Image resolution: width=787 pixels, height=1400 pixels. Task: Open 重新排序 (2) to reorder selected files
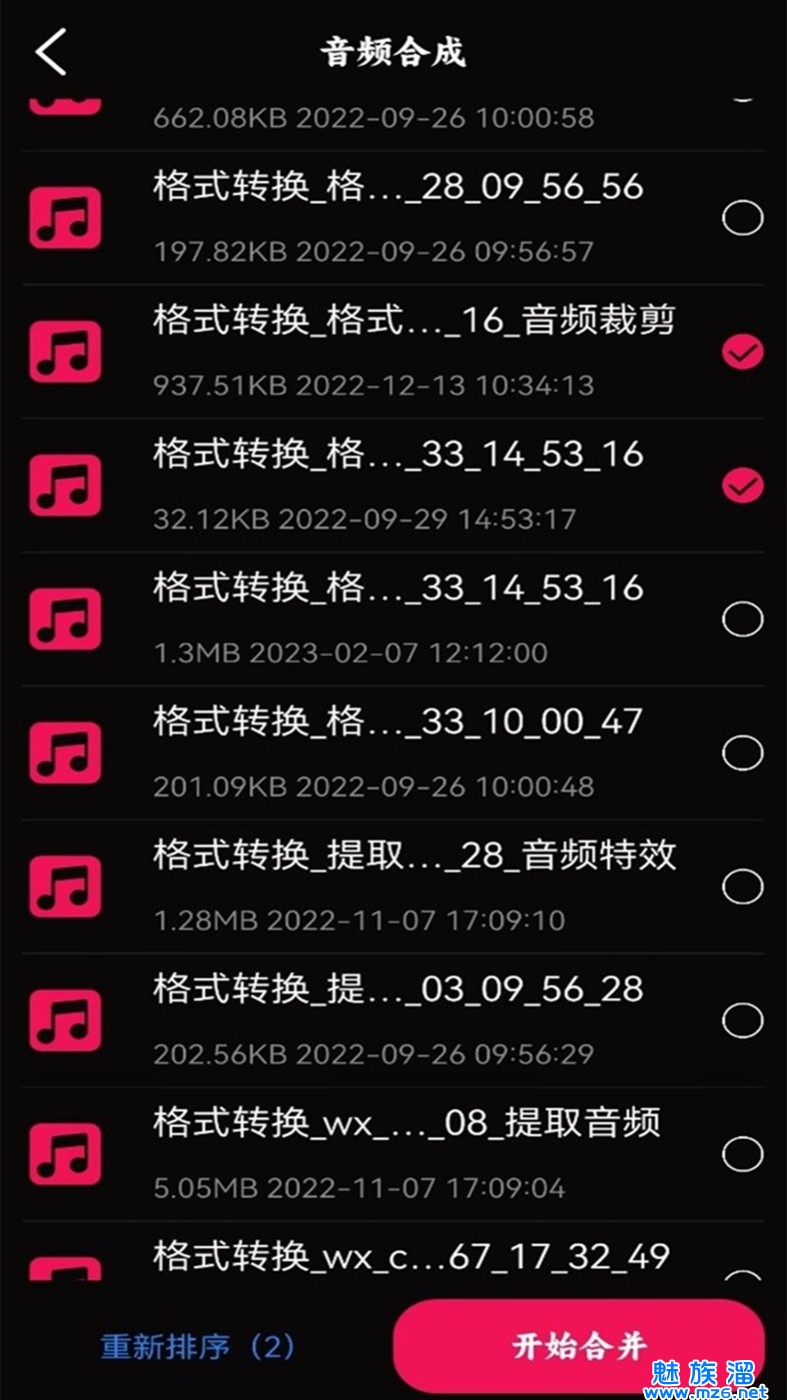click(197, 1346)
